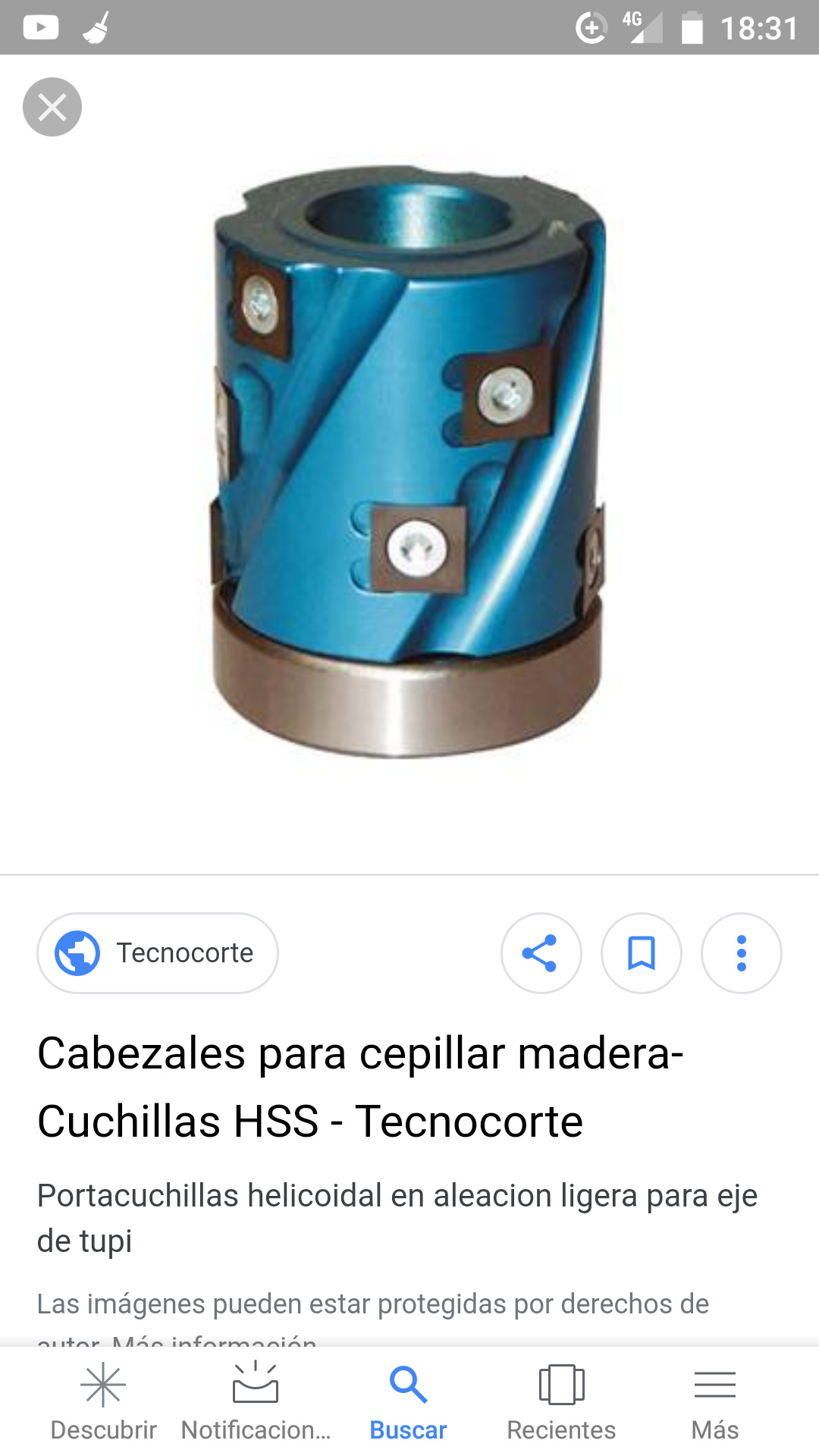Share this image result

(541, 953)
